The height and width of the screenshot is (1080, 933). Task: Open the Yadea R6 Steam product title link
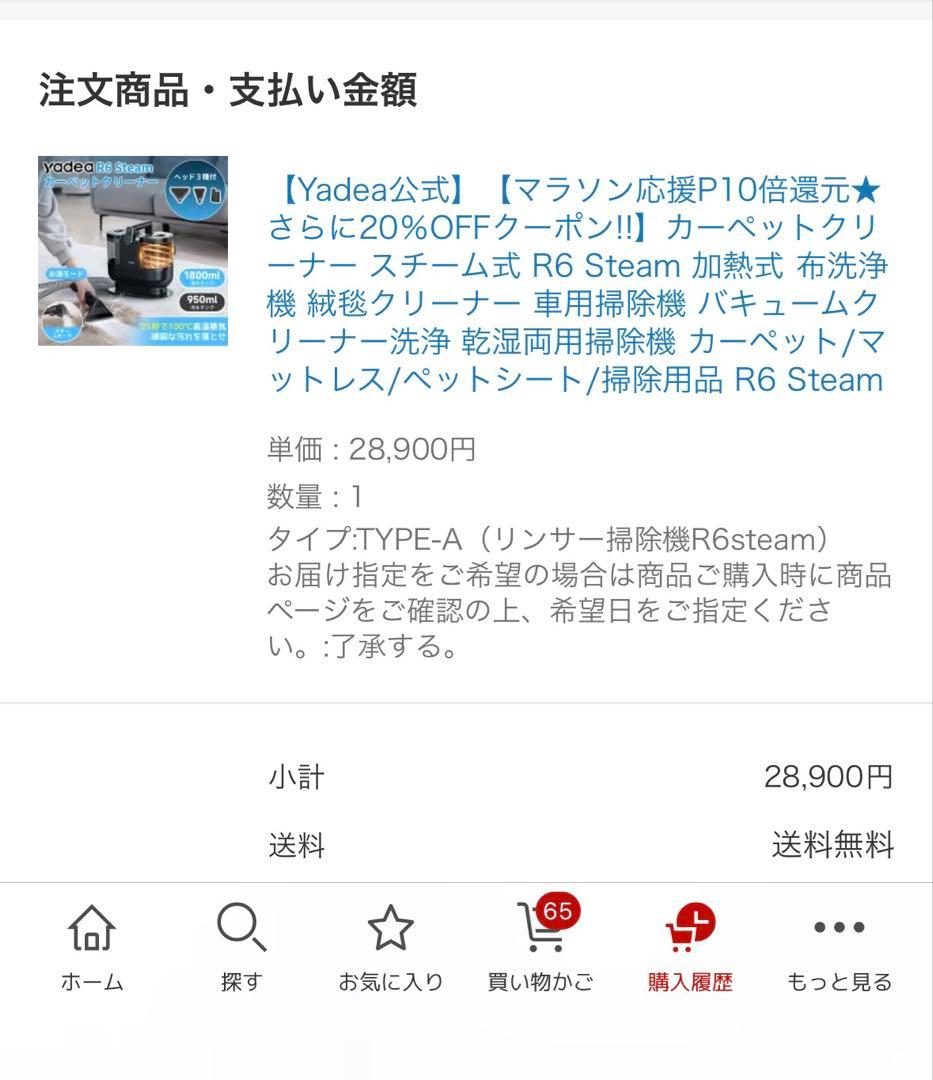click(575, 280)
